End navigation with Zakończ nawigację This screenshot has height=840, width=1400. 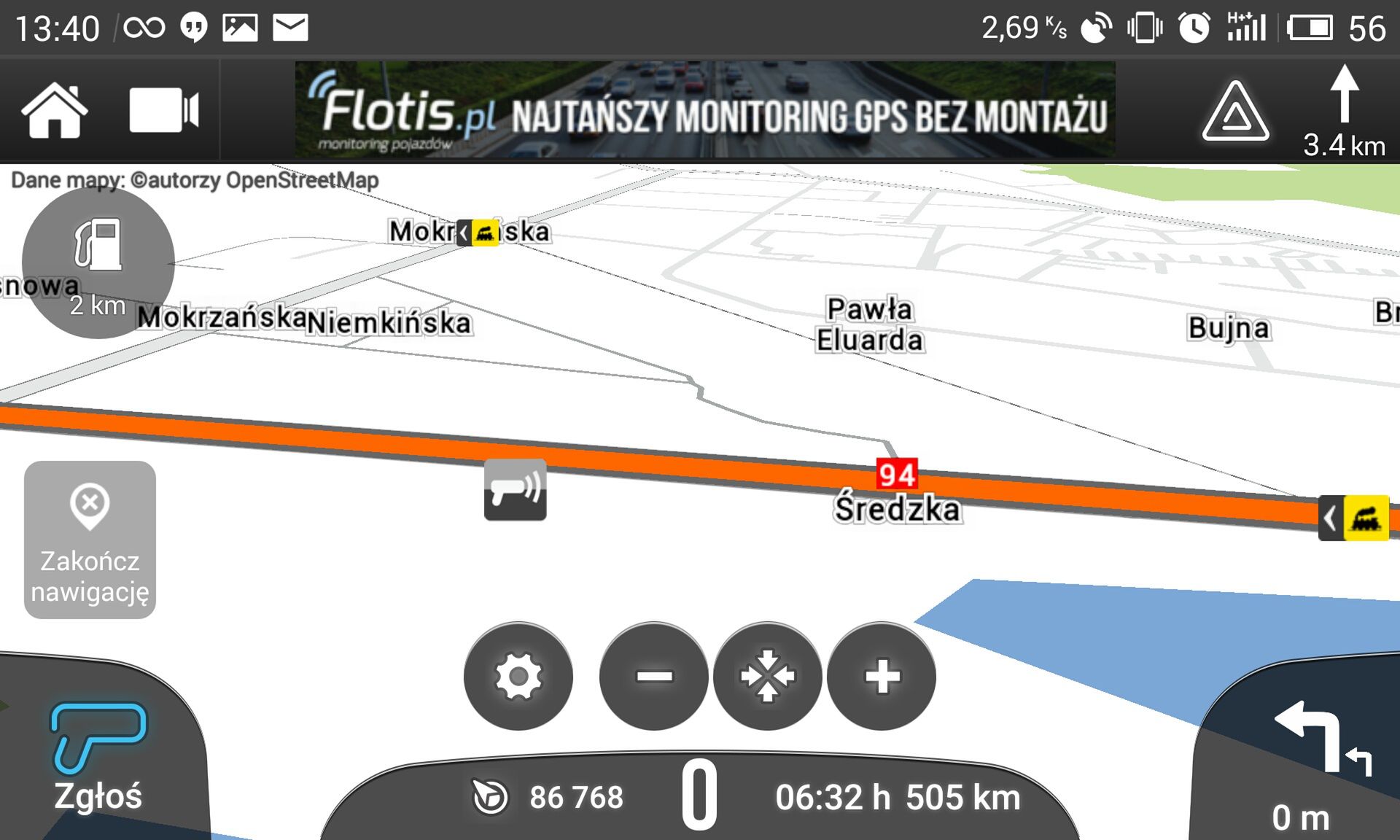pyautogui.click(x=90, y=540)
